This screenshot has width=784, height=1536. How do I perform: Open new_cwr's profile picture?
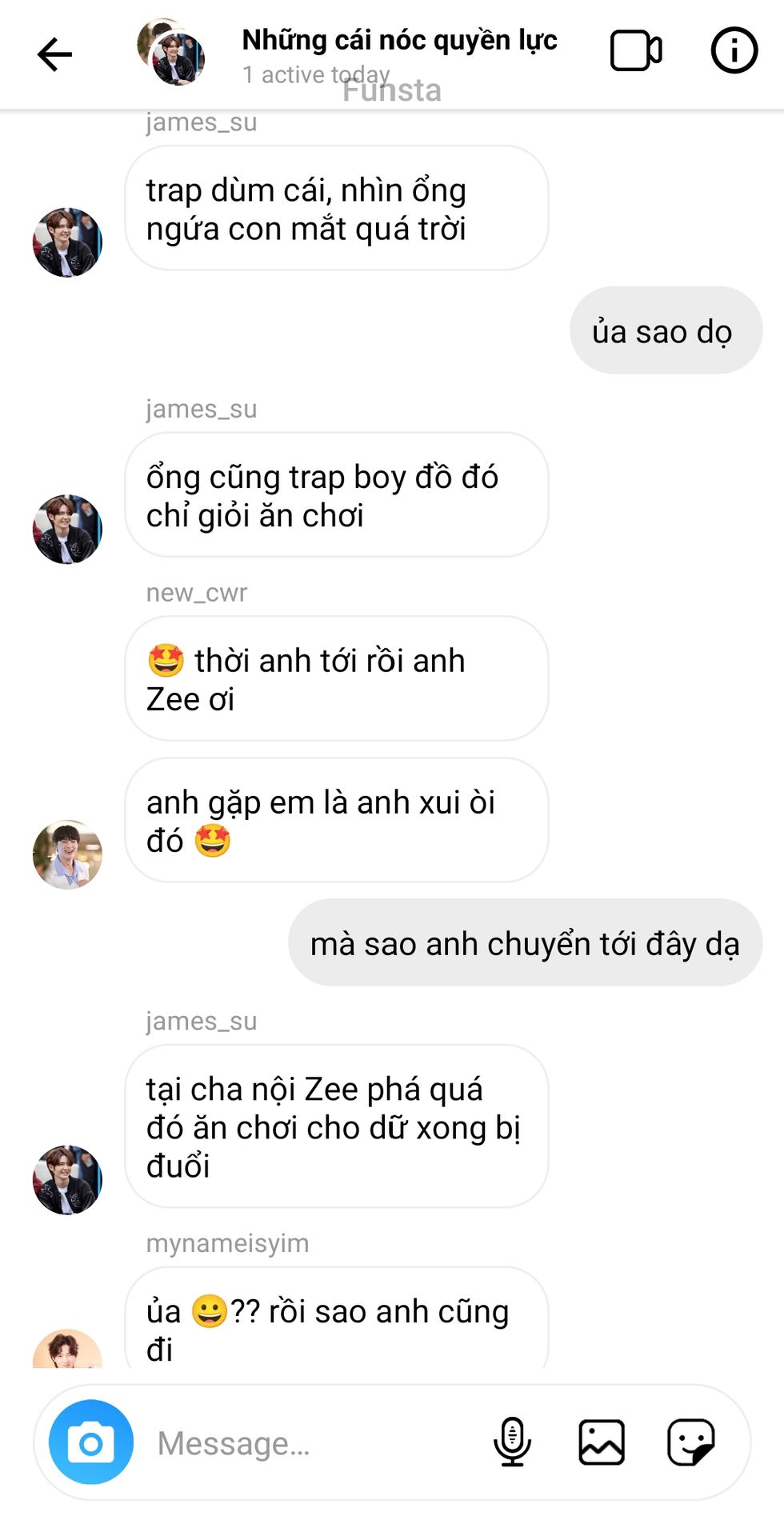pos(67,854)
